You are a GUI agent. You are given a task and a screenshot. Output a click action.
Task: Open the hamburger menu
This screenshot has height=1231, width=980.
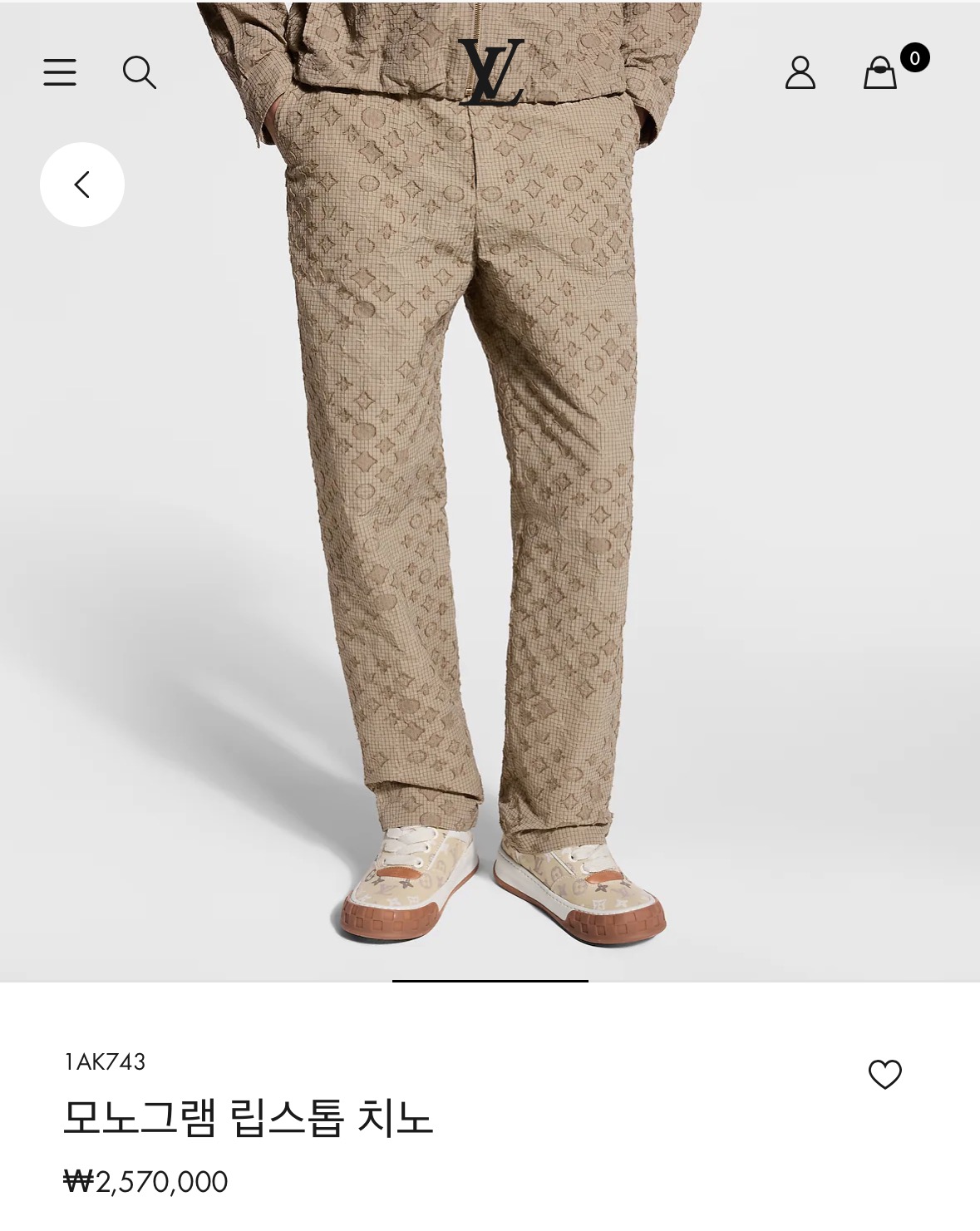coord(60,72)
